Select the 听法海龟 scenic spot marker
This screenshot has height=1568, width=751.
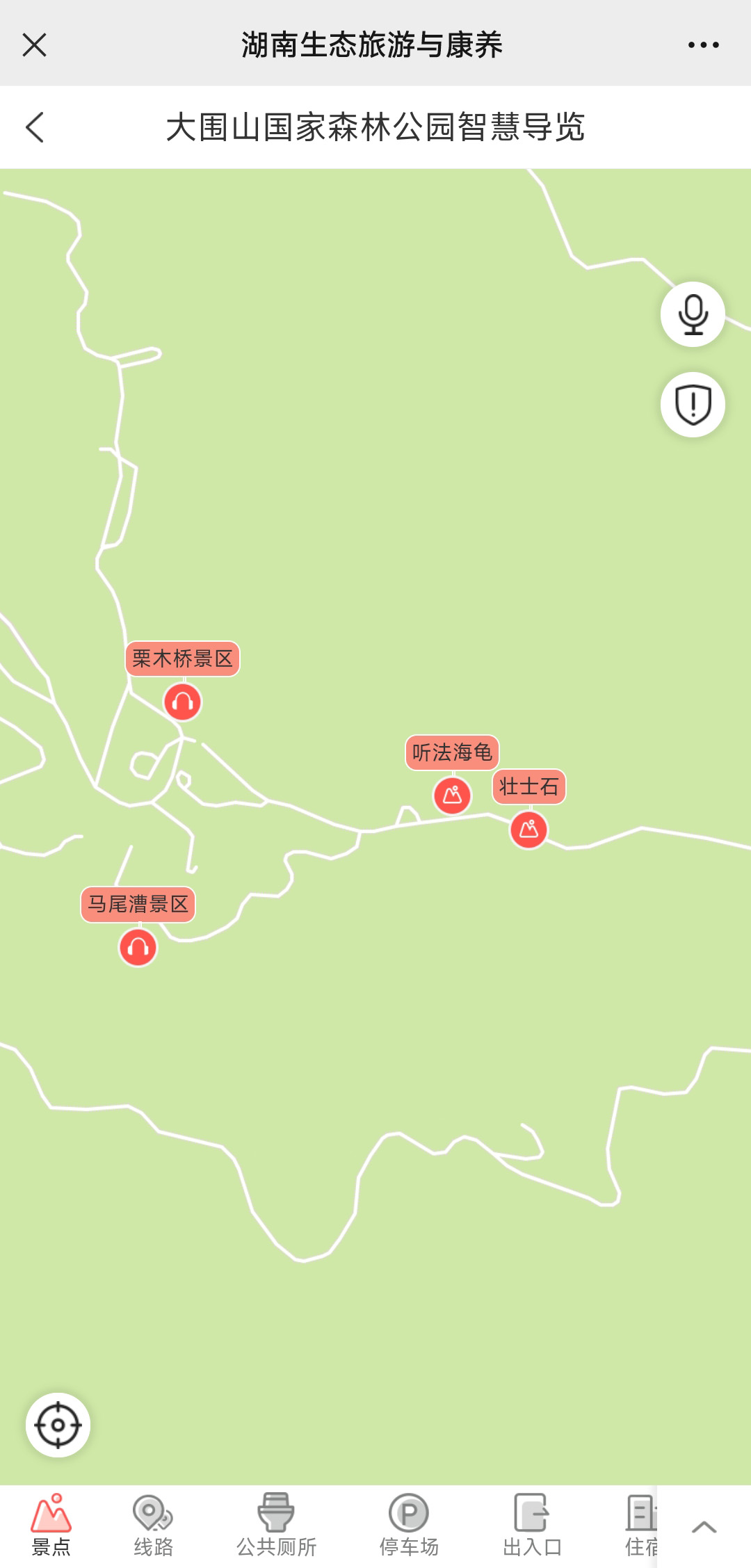coord(452,795)
